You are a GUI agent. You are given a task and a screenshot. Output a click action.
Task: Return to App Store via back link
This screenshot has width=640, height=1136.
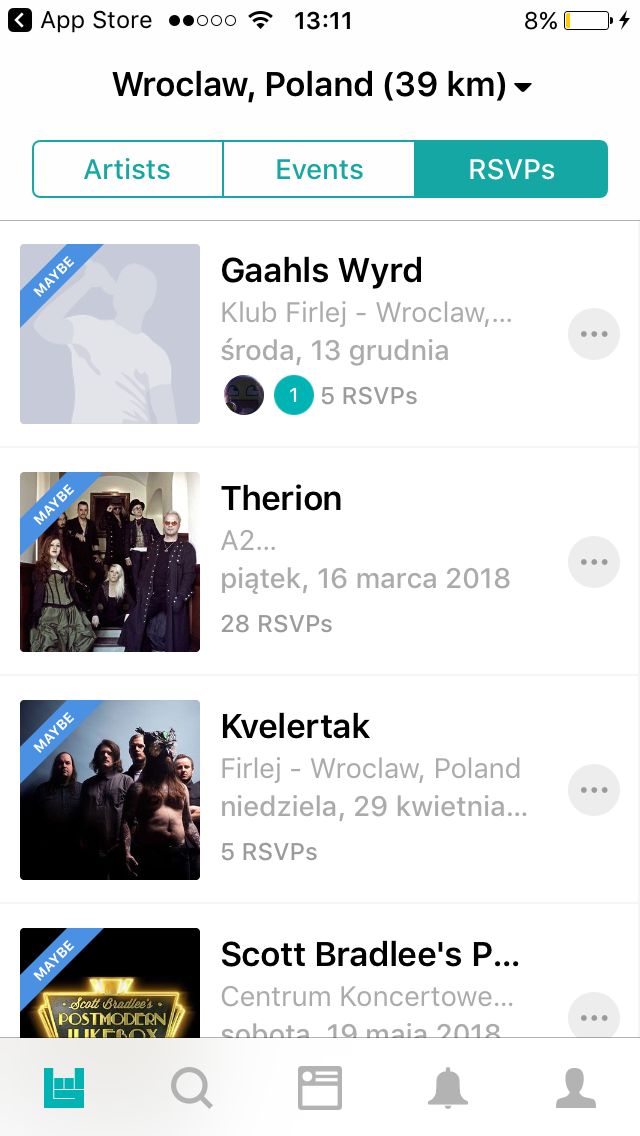tap(80, 20)
